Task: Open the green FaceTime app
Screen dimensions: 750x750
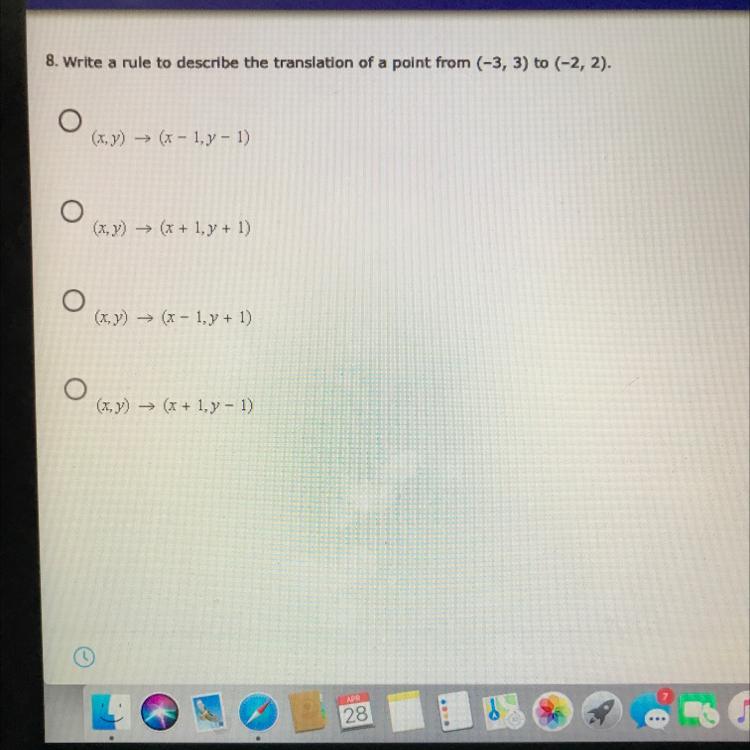Action: pos(699,712)
